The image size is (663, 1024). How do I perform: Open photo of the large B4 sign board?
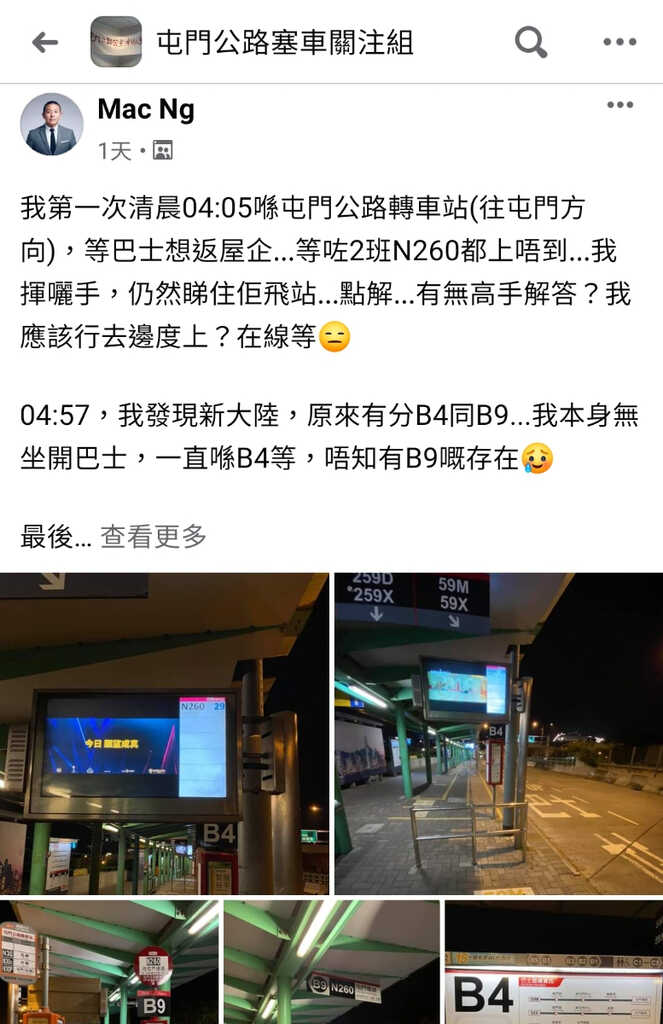pyautogui.click(x=553, y=961)
